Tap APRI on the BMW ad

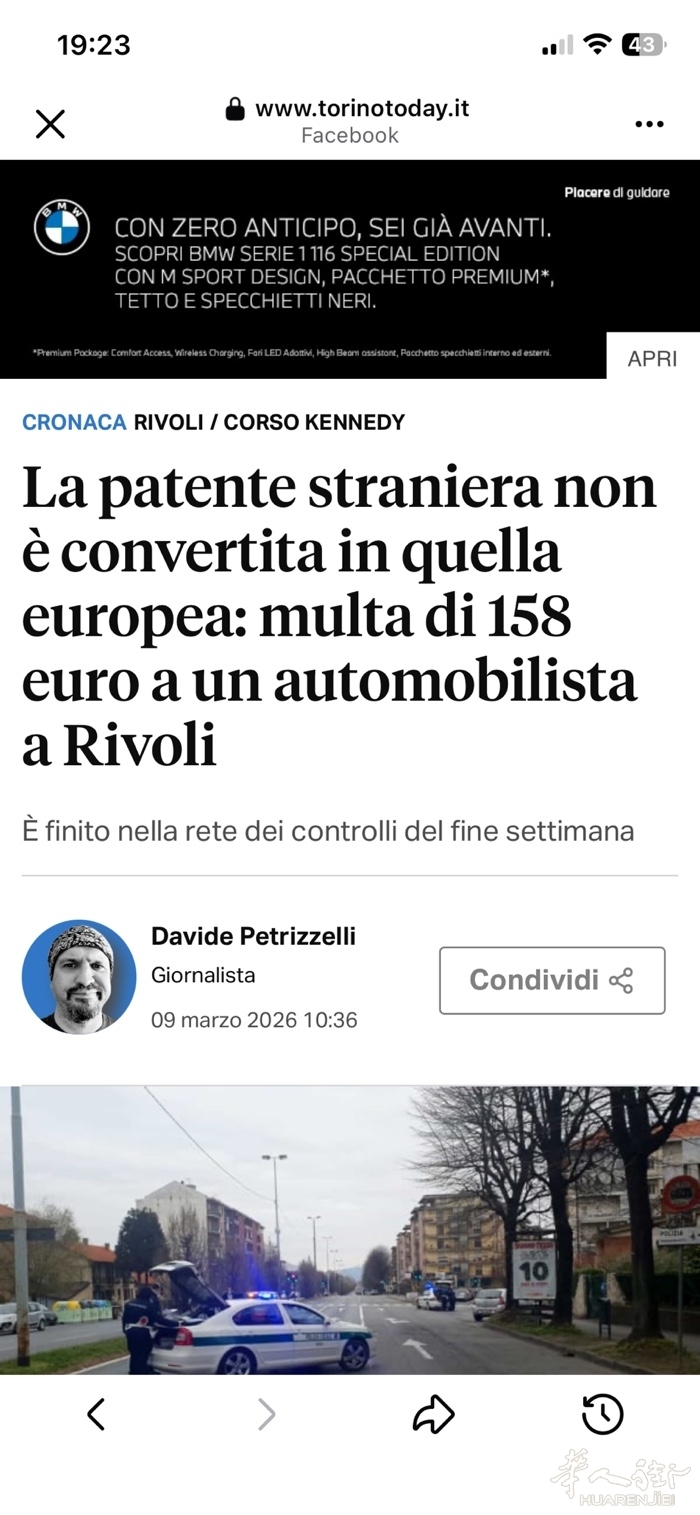point(652,358)
